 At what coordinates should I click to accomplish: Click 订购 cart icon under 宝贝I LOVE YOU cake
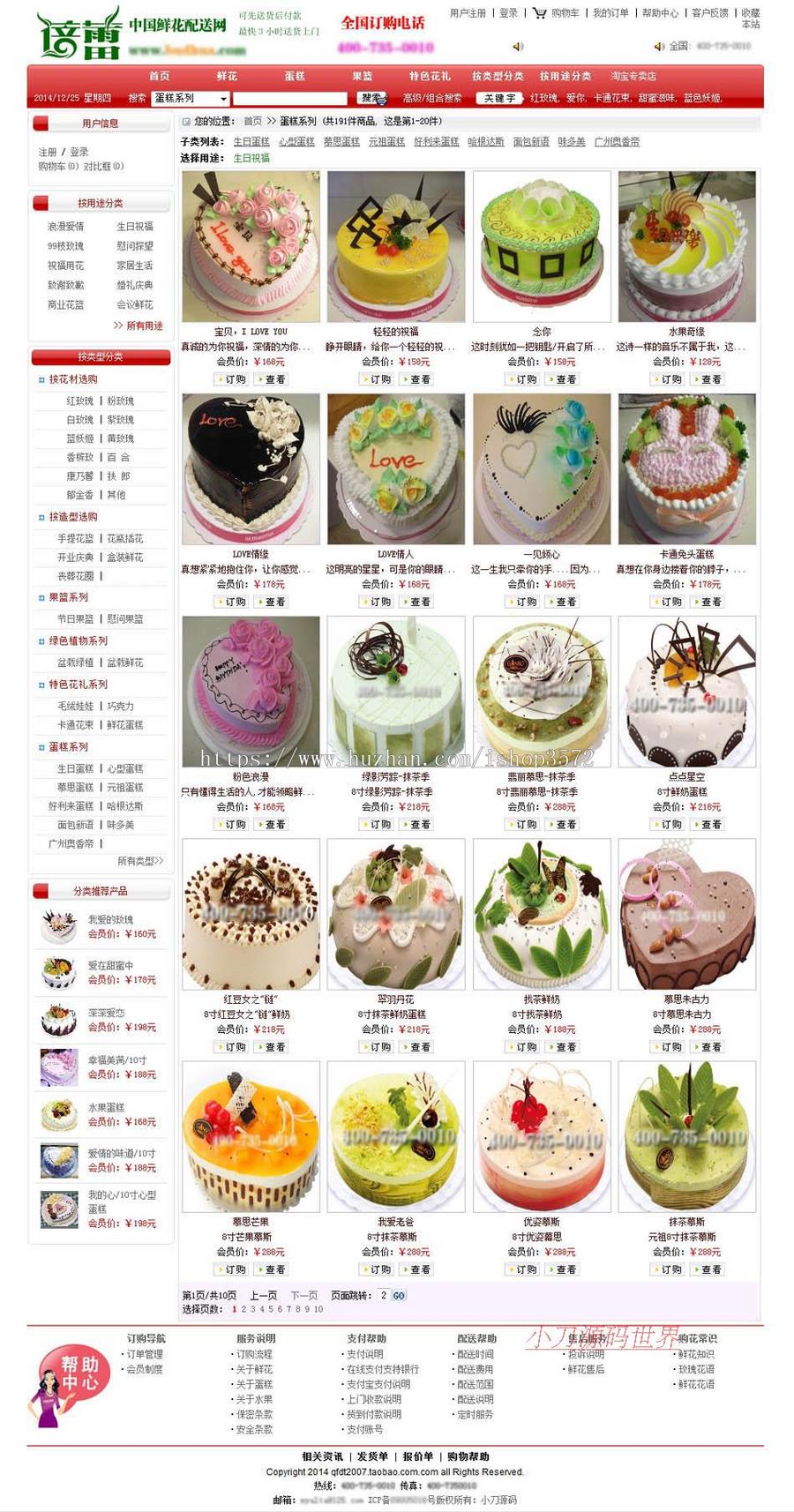[x=221, y=380]
